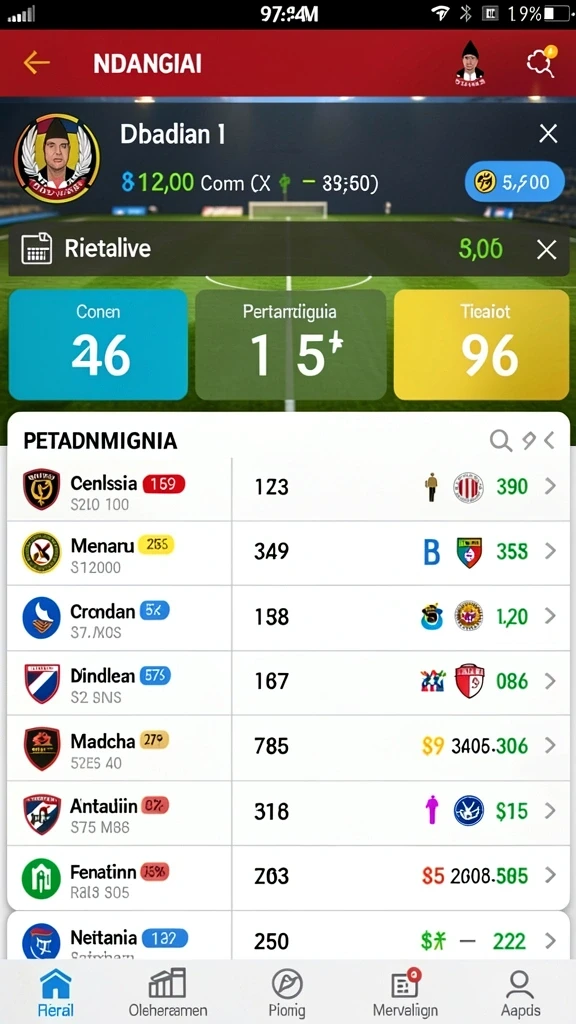Switch to the Aapds tab
Screen dimensions: 576x1024
pos(520,991)
